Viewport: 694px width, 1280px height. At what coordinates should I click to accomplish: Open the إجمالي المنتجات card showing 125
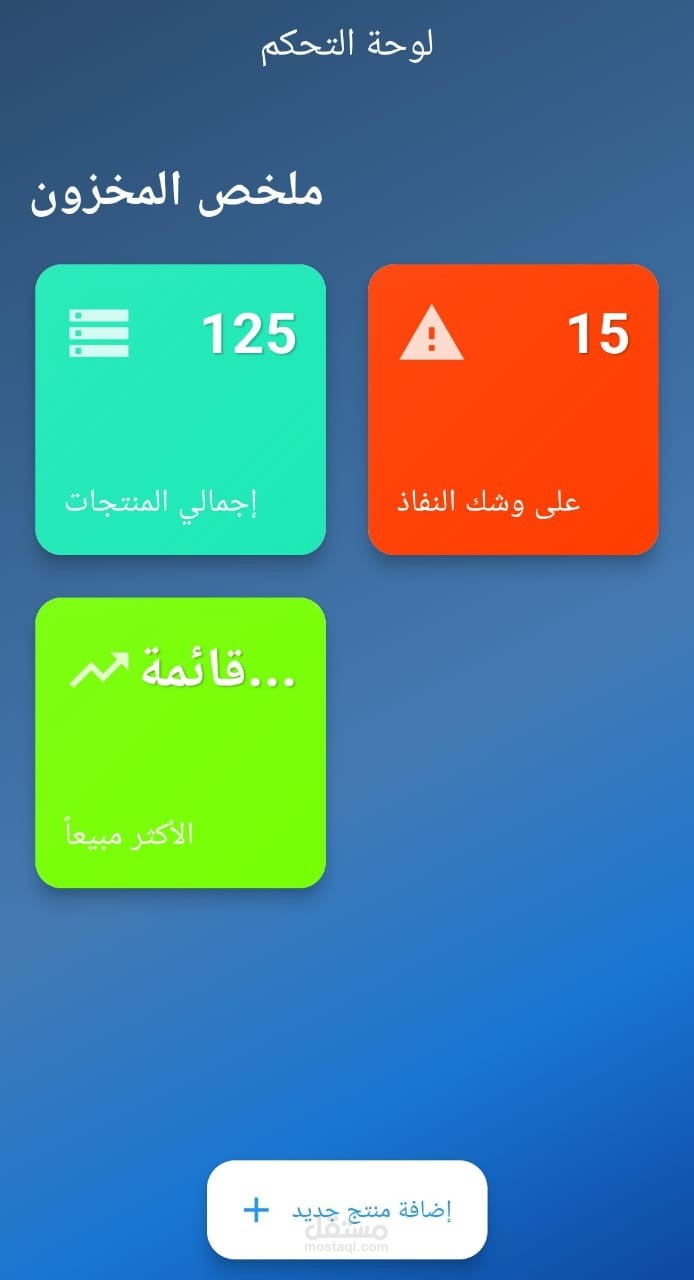pos(180,409)
